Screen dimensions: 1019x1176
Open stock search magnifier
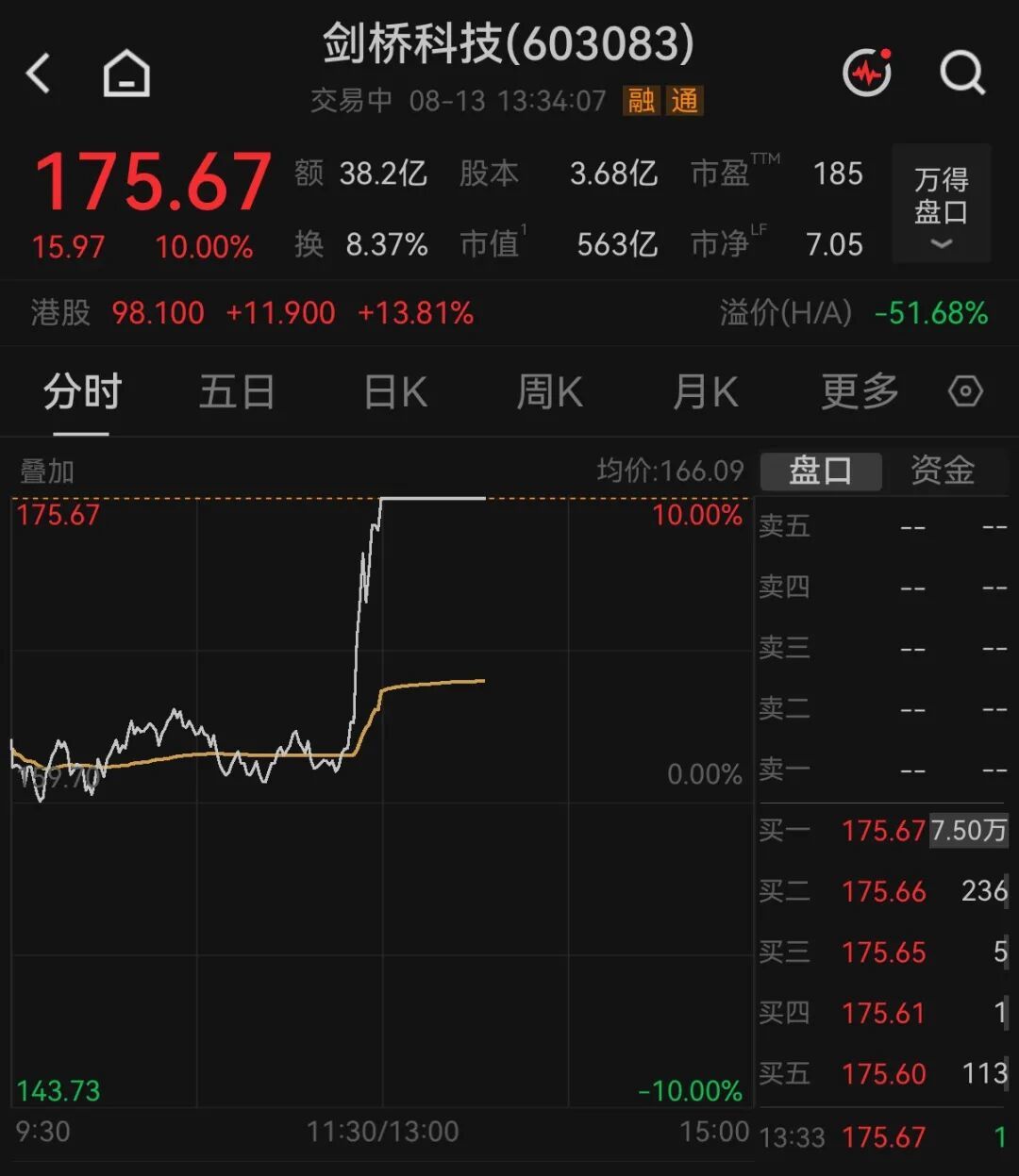(962, 73)
